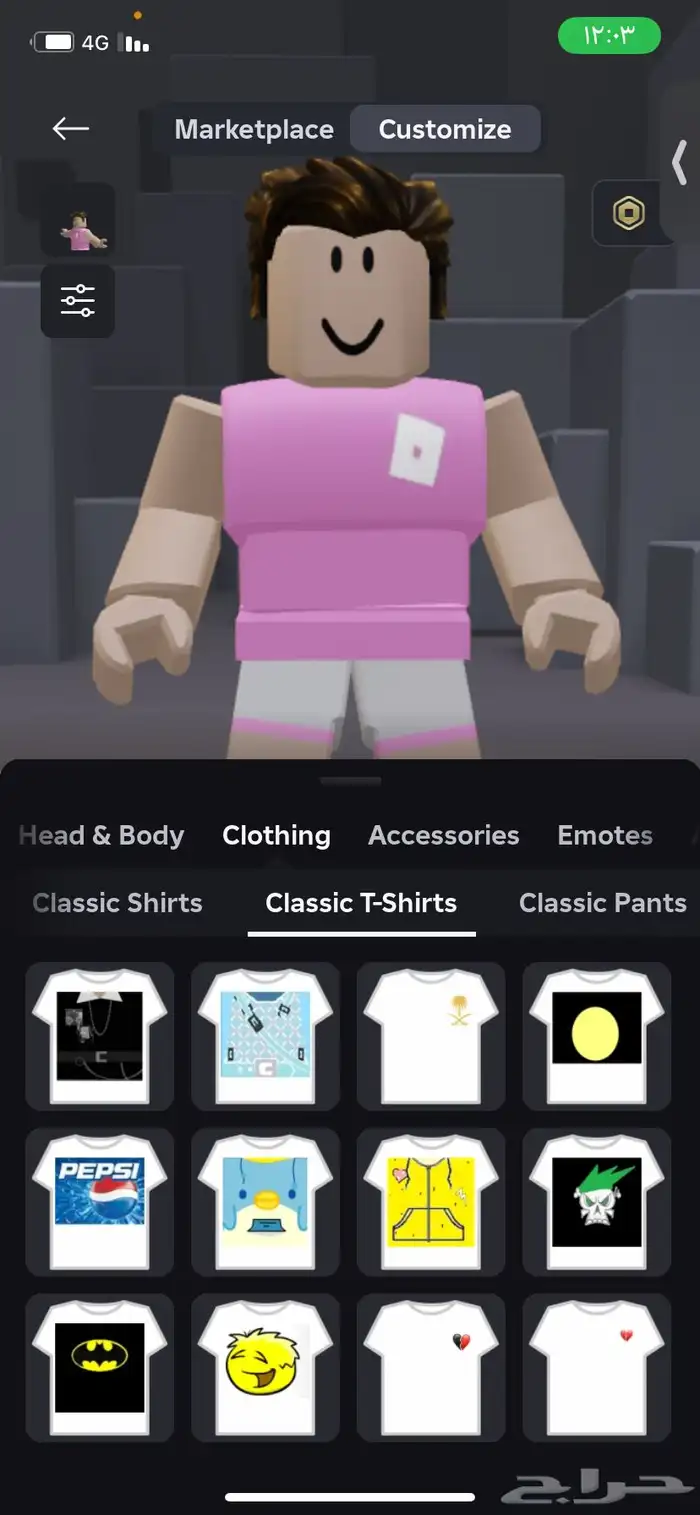Expand the side panel chevron
Screen dimensions: 700x1515
680,163
